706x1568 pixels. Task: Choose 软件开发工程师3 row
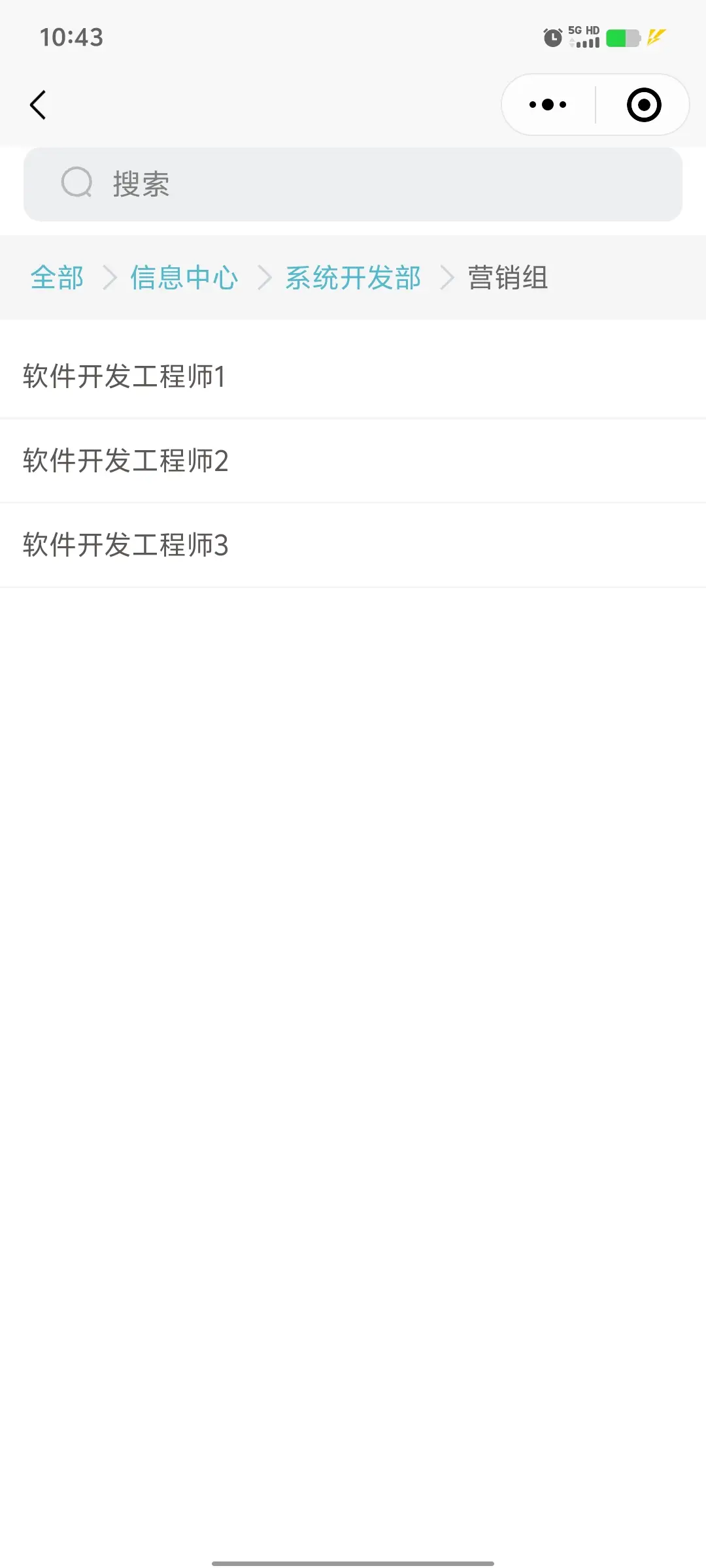(126, 545)
